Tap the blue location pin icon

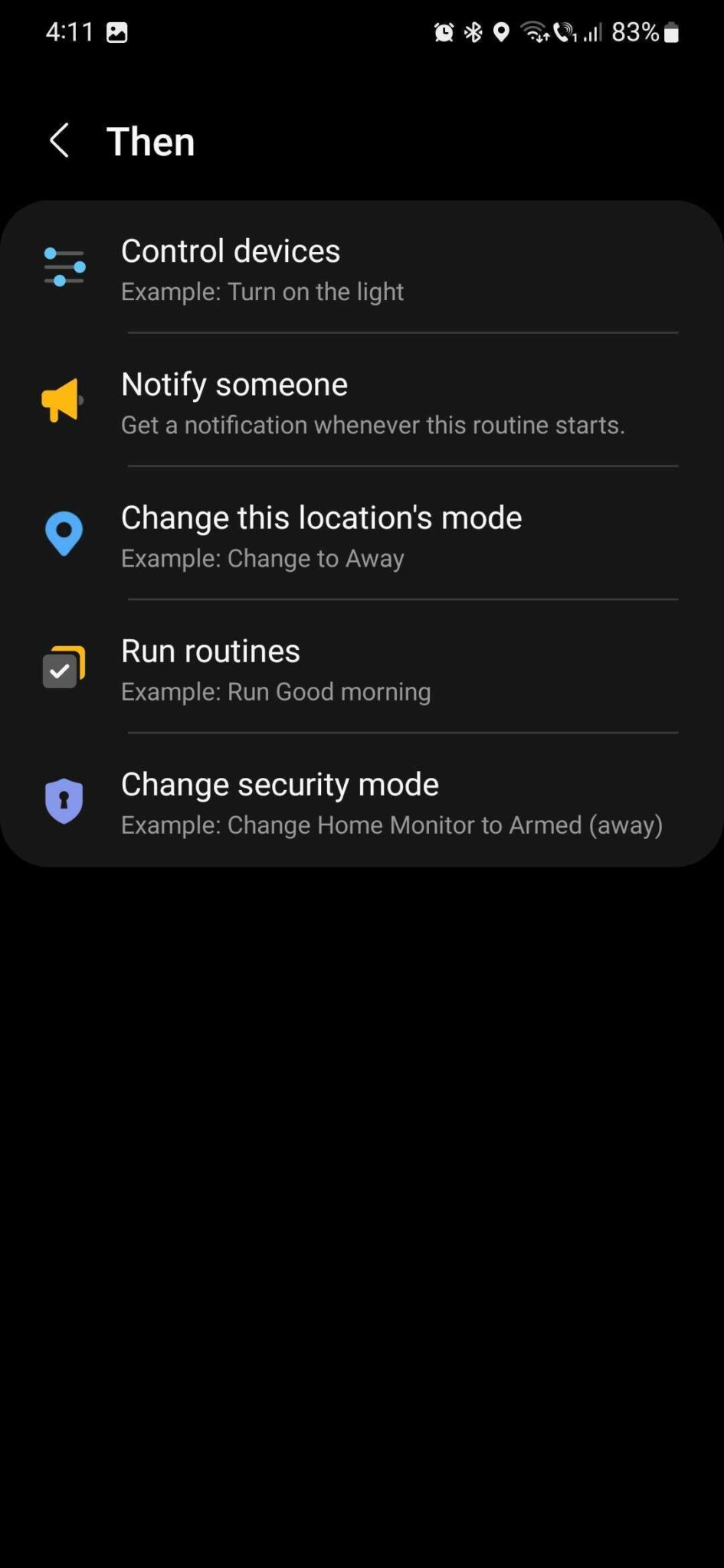tap(64, 534)
